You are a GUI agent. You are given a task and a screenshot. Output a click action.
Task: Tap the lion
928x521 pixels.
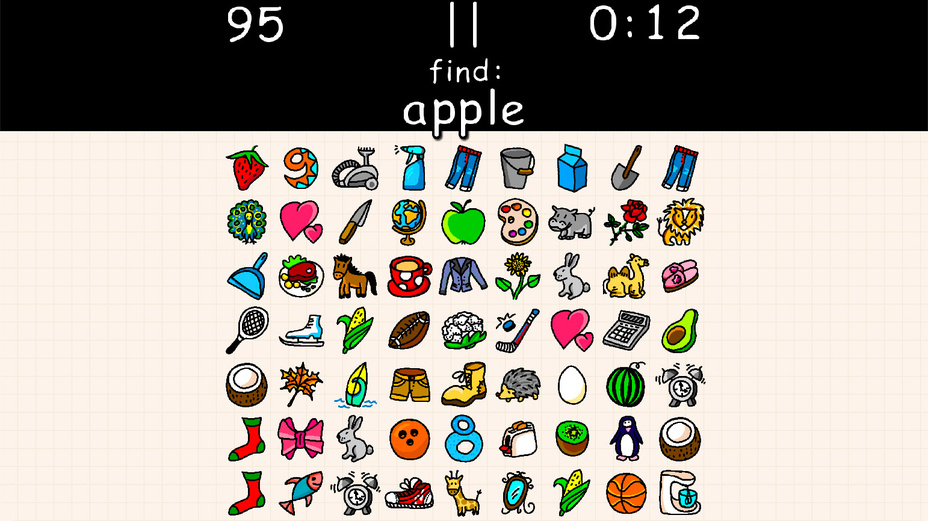click(x=680, y=222)
